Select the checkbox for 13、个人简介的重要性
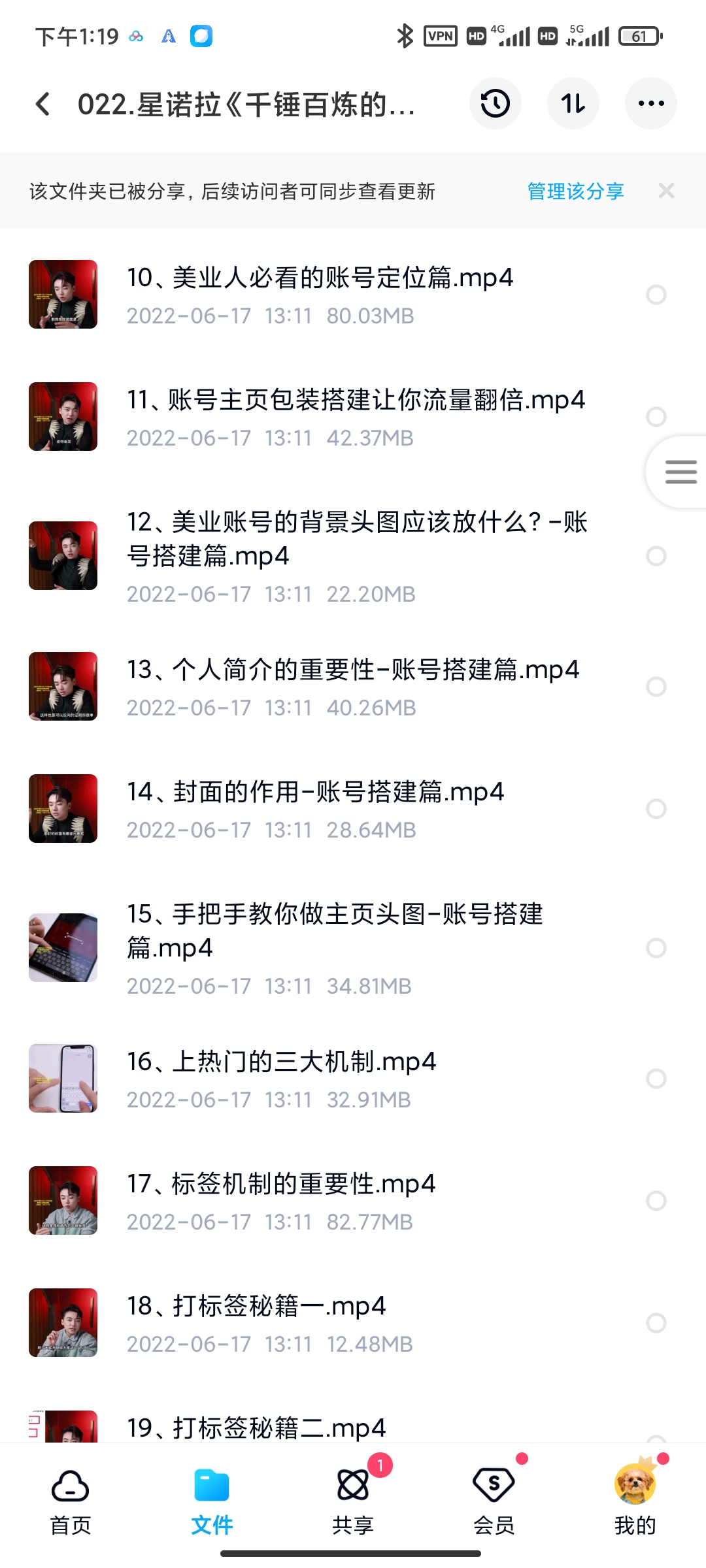Viewport: 706px width, 1568px height. (x=656, y=687)
